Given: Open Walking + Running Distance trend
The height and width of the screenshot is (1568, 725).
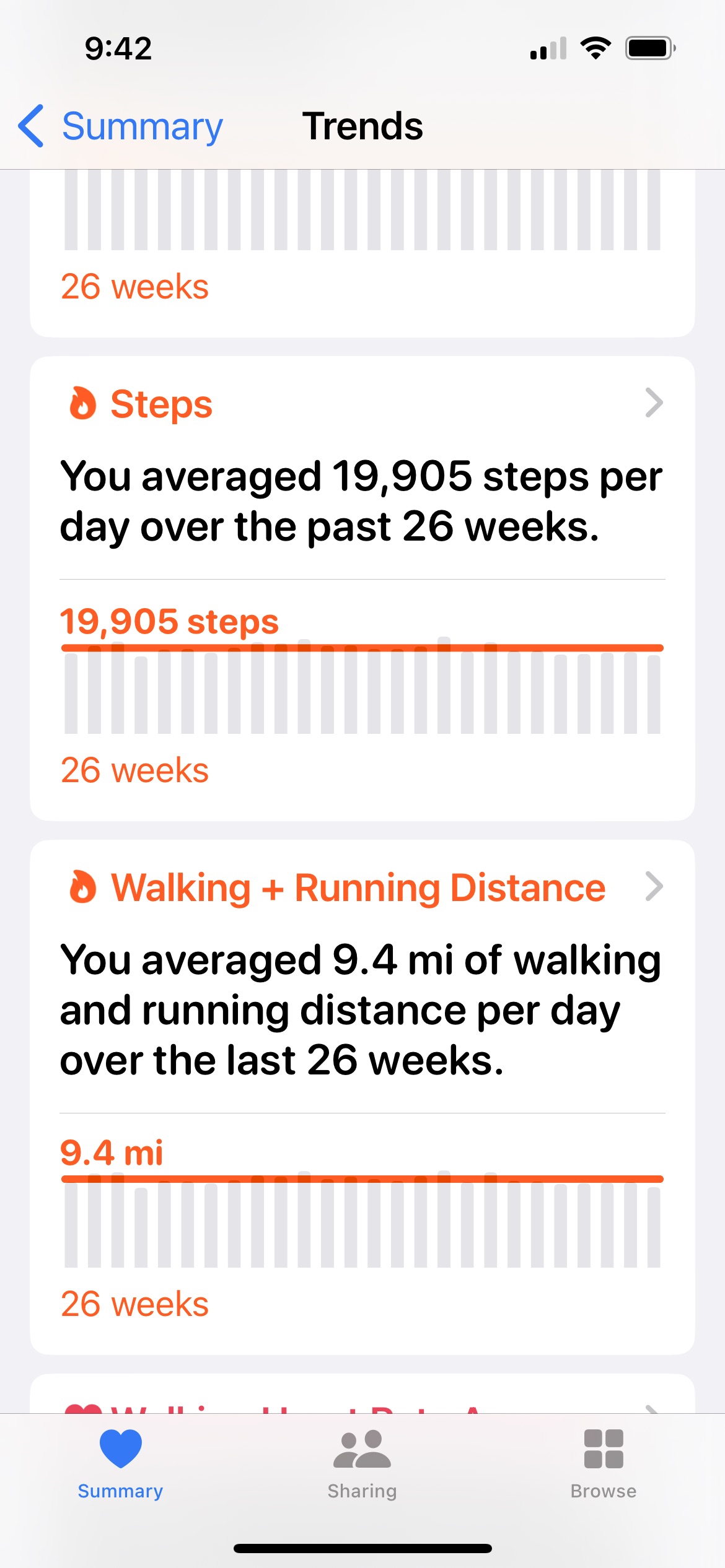Looking at the screenshot, I should click(x=362, y=1097).
